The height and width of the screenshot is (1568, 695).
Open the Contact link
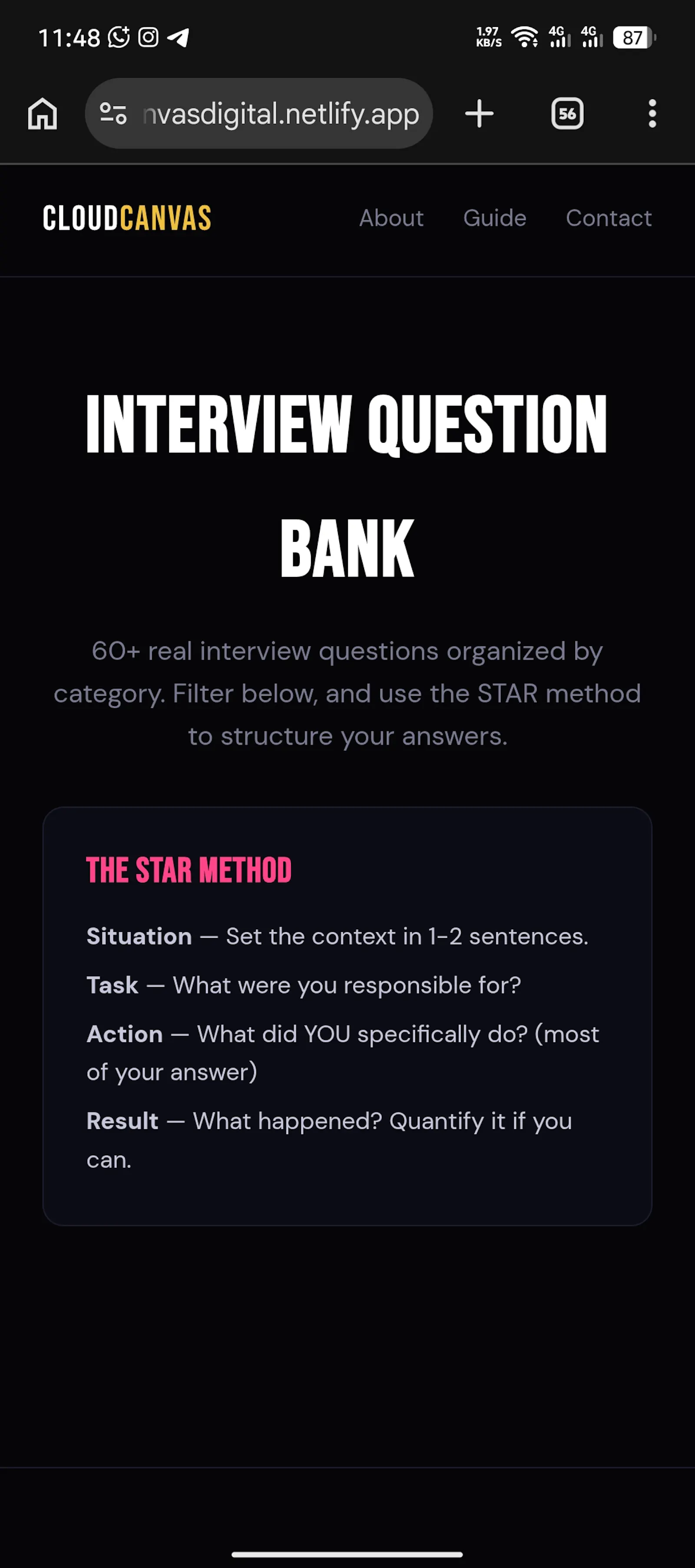(x=609, y=218)
